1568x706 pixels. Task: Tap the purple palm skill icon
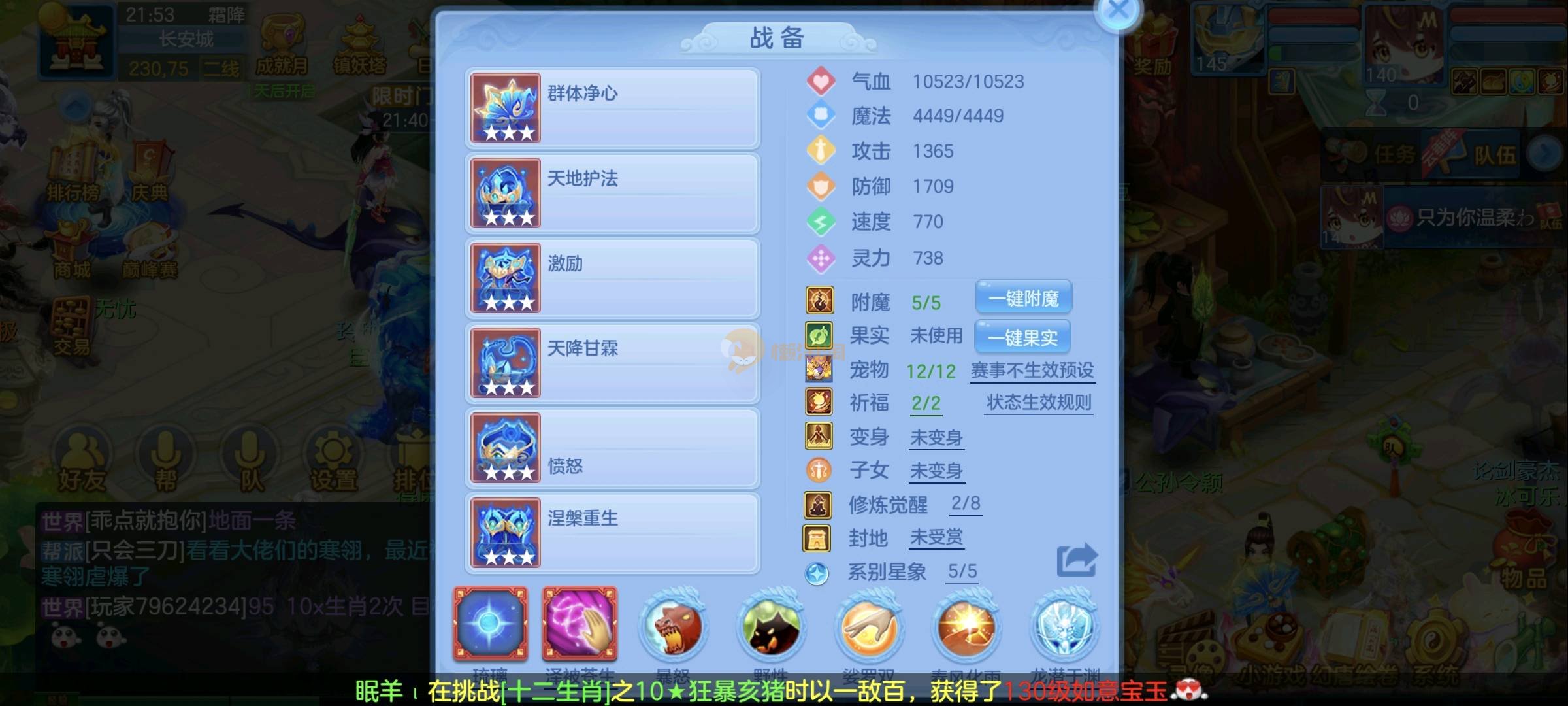580,623
